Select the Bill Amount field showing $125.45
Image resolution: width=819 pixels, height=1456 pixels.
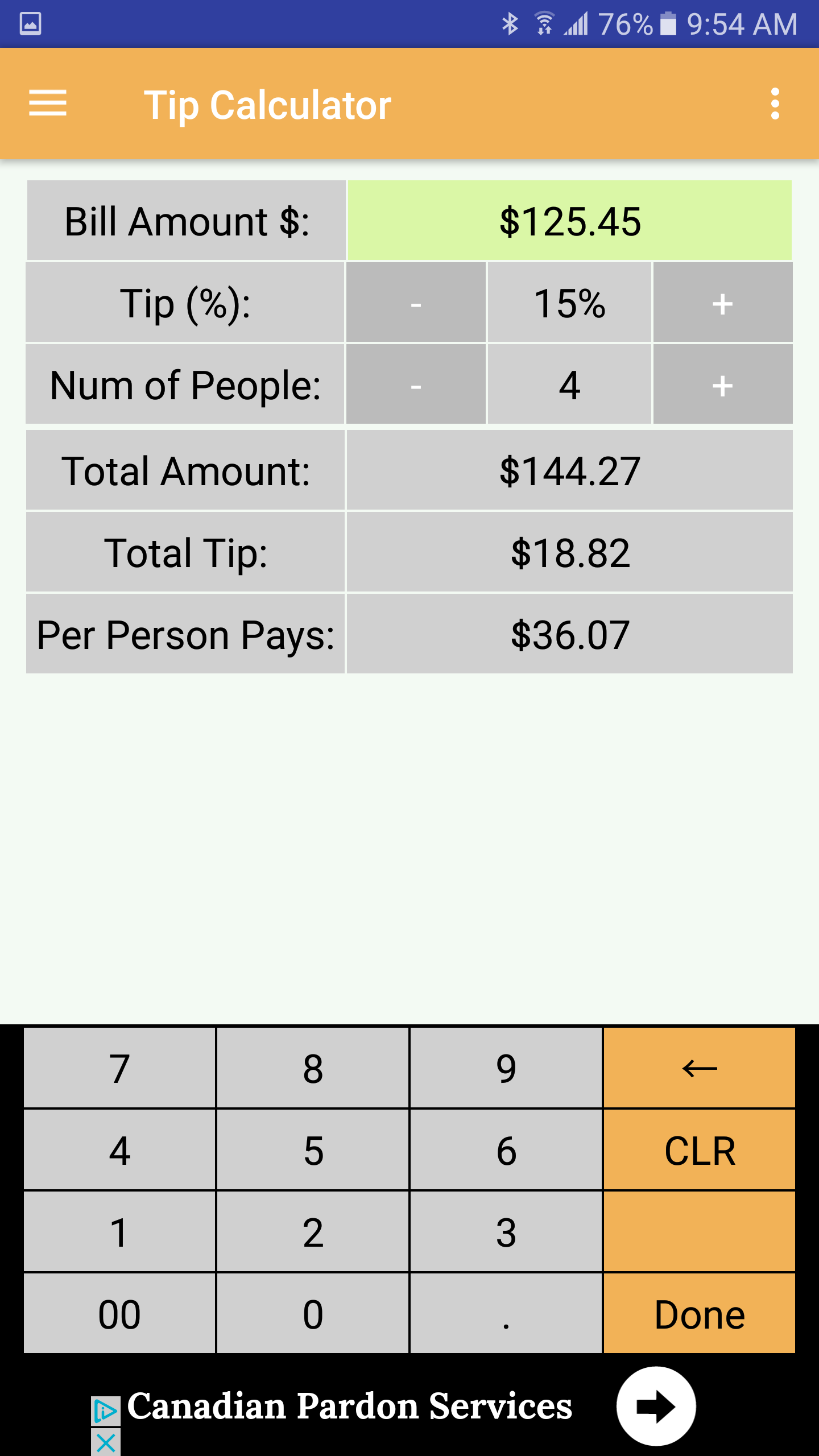click(569, 221)
